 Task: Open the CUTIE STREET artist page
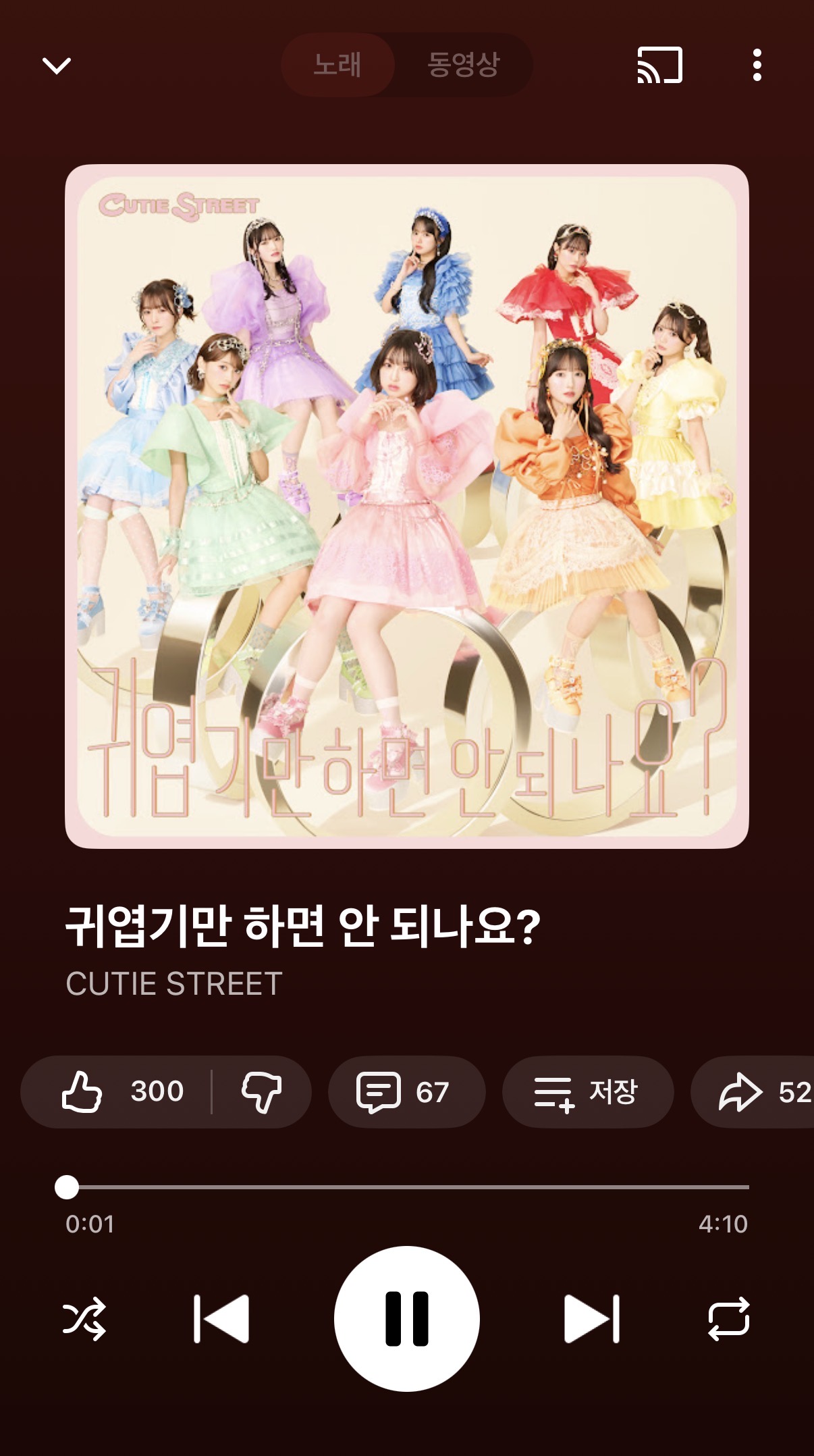tap(174, 984)
